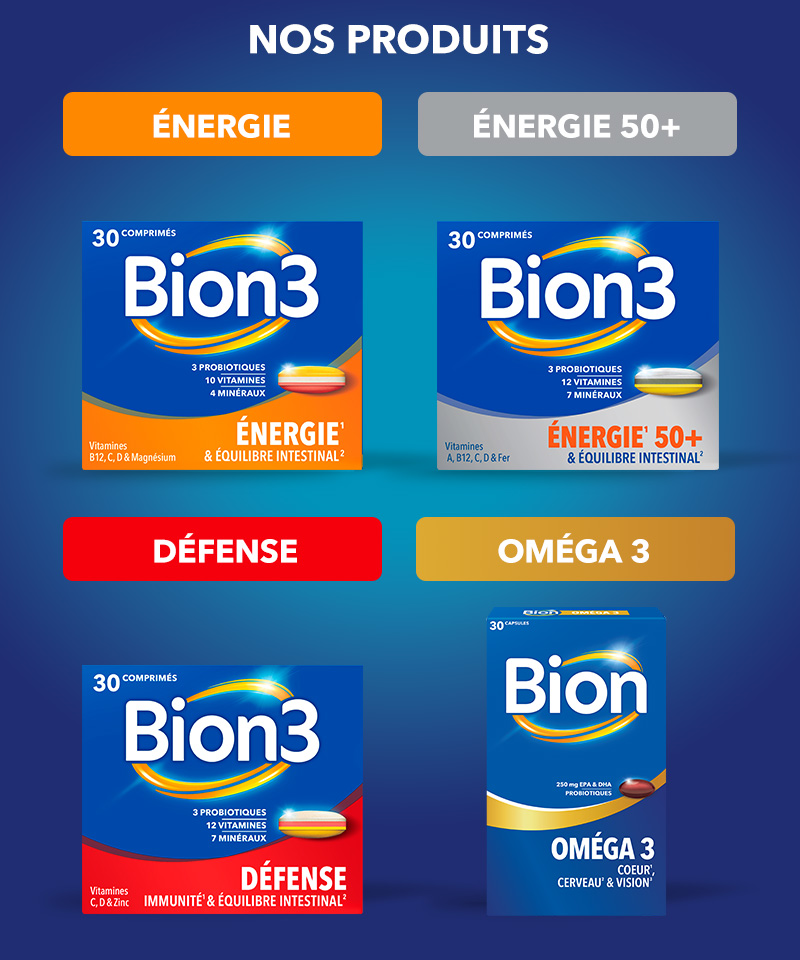Select the OMÉGA 3 category
The height and width of the screenshot is (960, 800).
point(577,548)
